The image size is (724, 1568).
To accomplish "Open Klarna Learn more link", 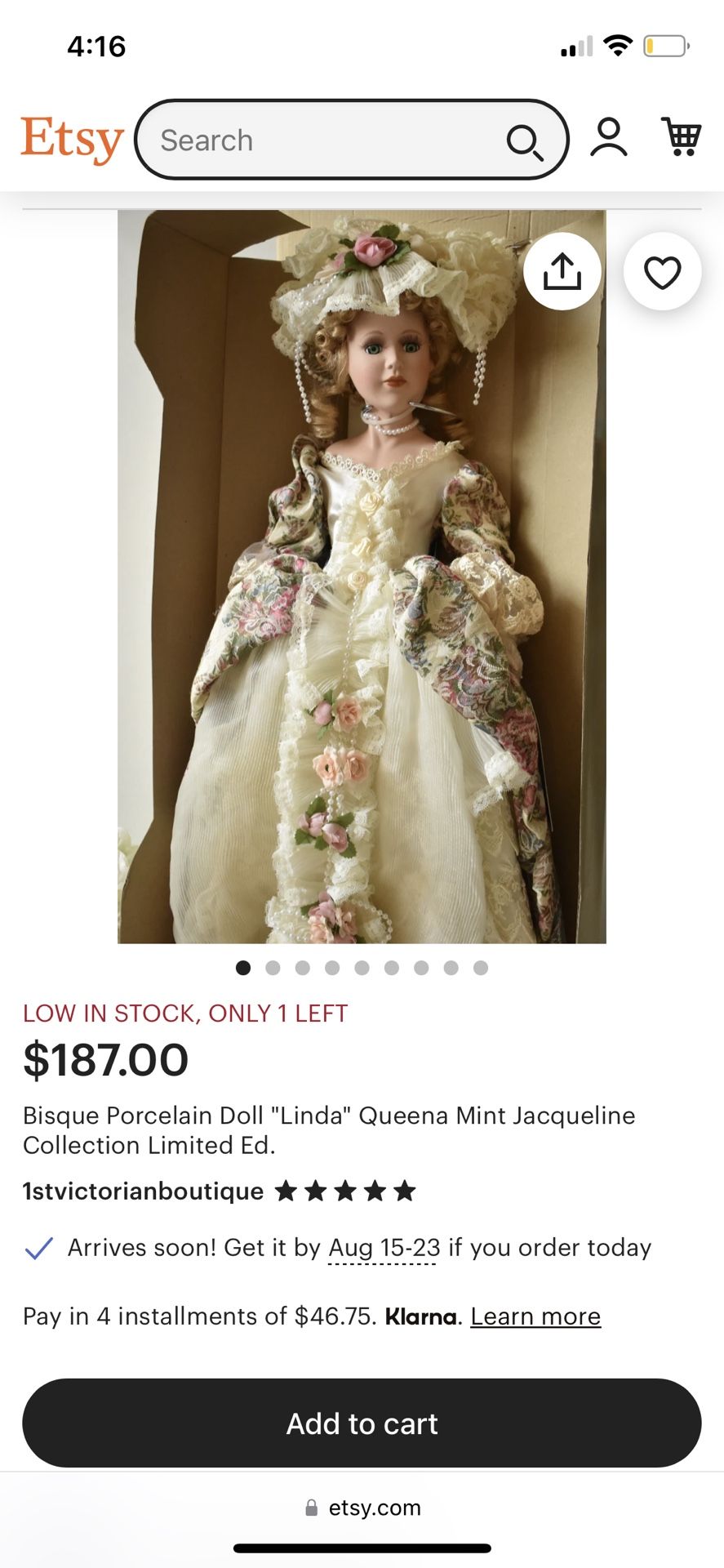I will coord(535,1316).
